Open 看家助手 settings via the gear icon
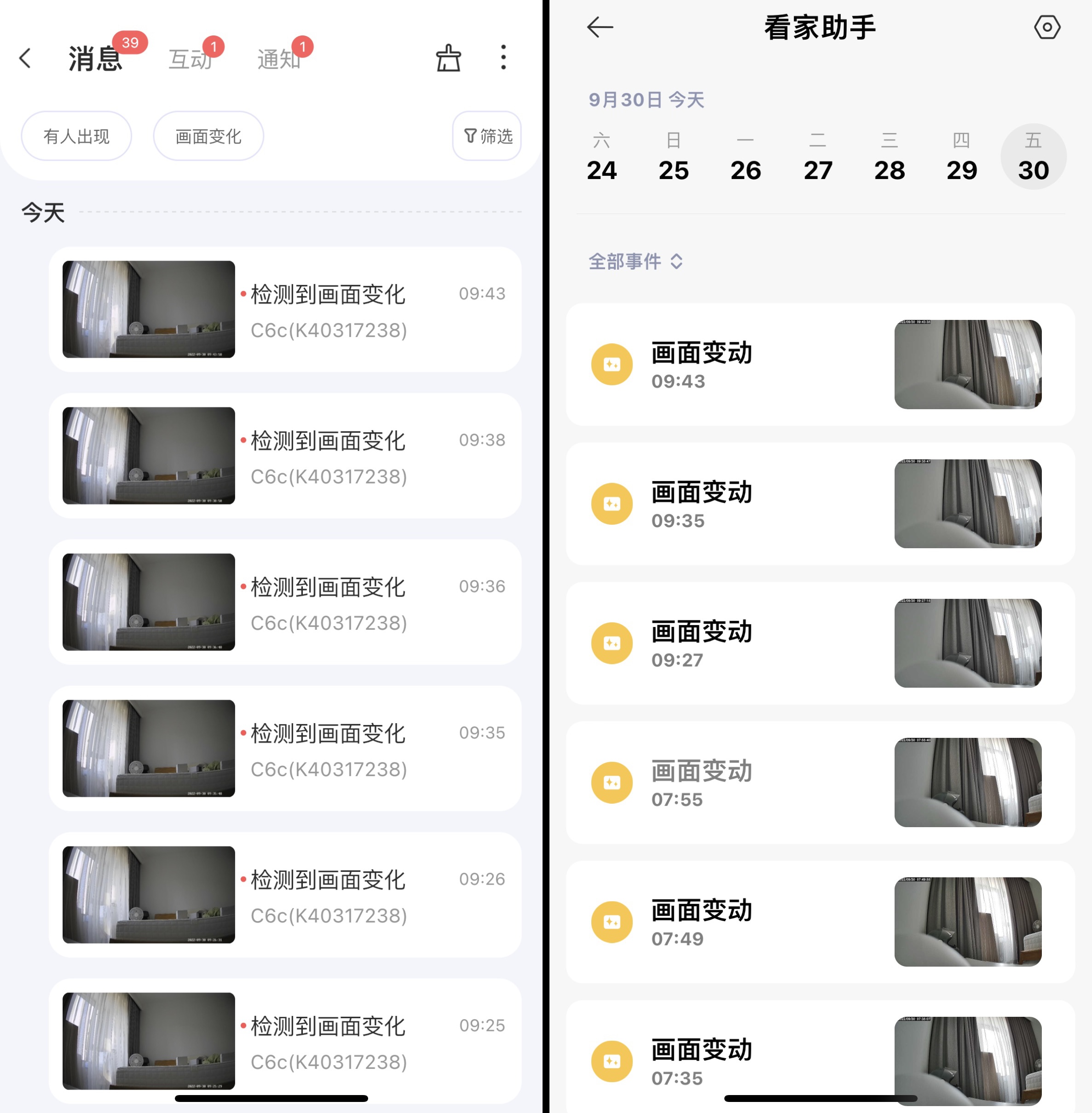The image size is (1092, 1113). click(x=1048, y=26)
